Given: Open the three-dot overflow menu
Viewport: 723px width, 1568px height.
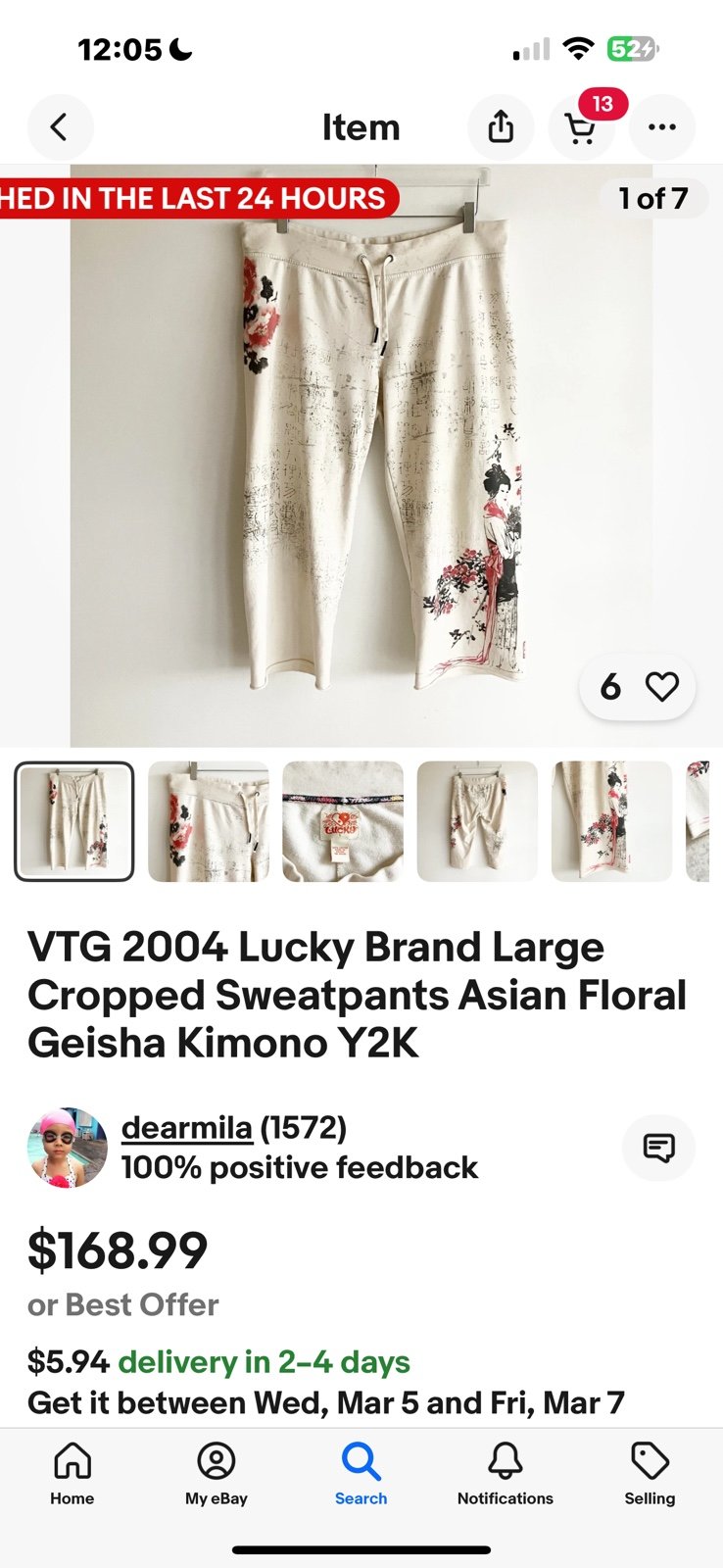Looking at the screenshot, I should point(662,127).
